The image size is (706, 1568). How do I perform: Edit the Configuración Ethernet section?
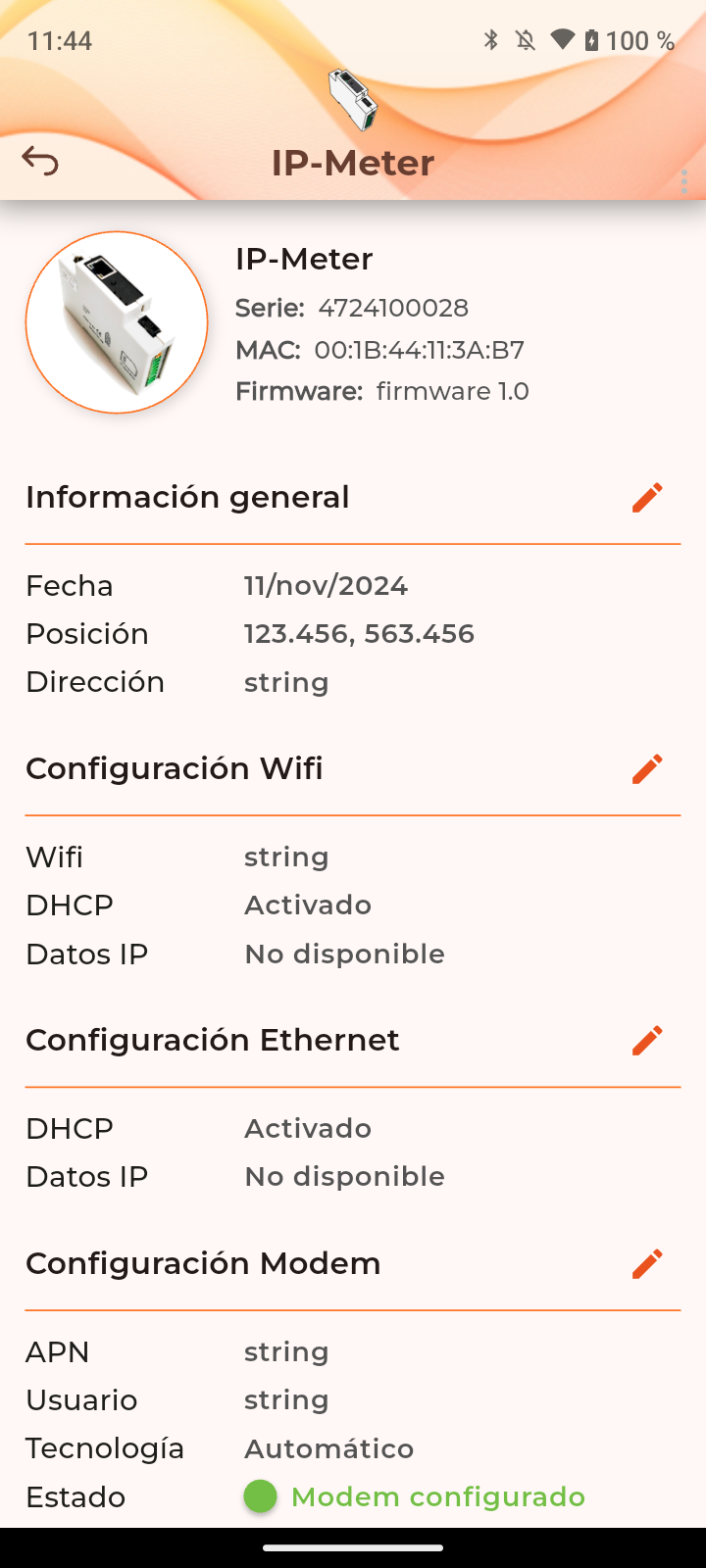point(647,1041)
